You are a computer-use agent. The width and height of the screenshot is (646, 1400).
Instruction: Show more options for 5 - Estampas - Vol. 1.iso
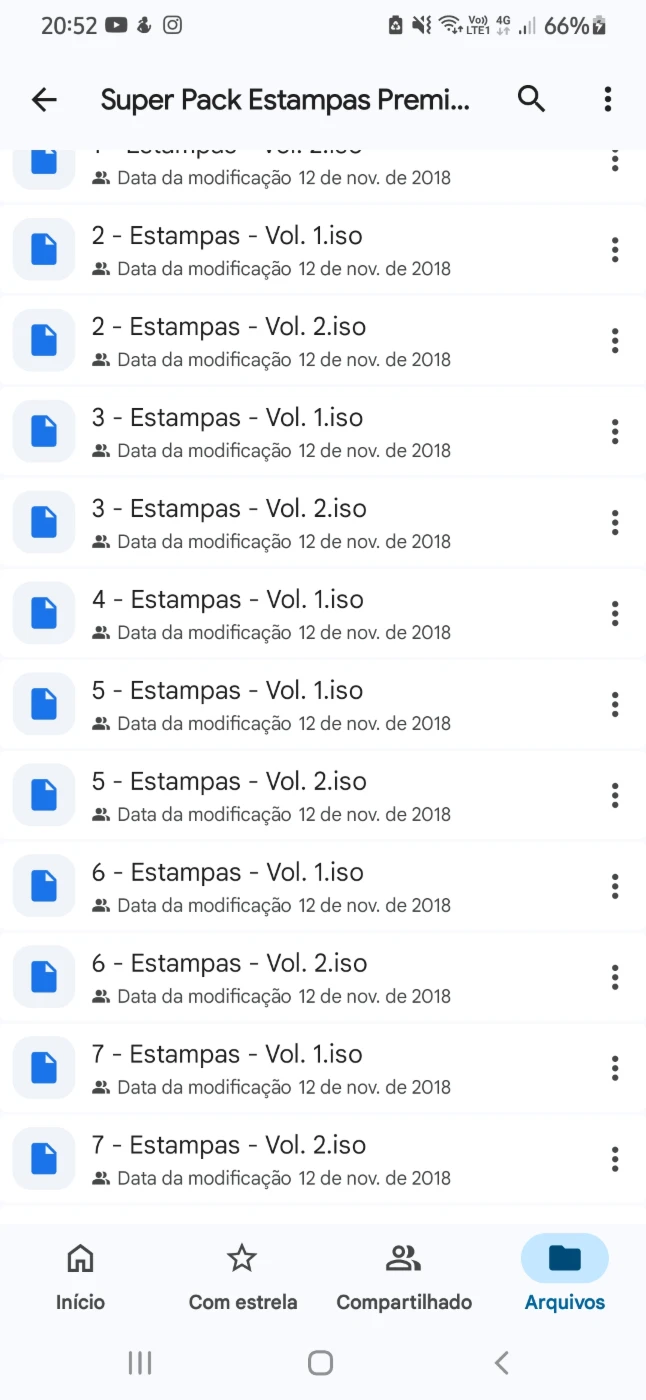click(614, 705)
